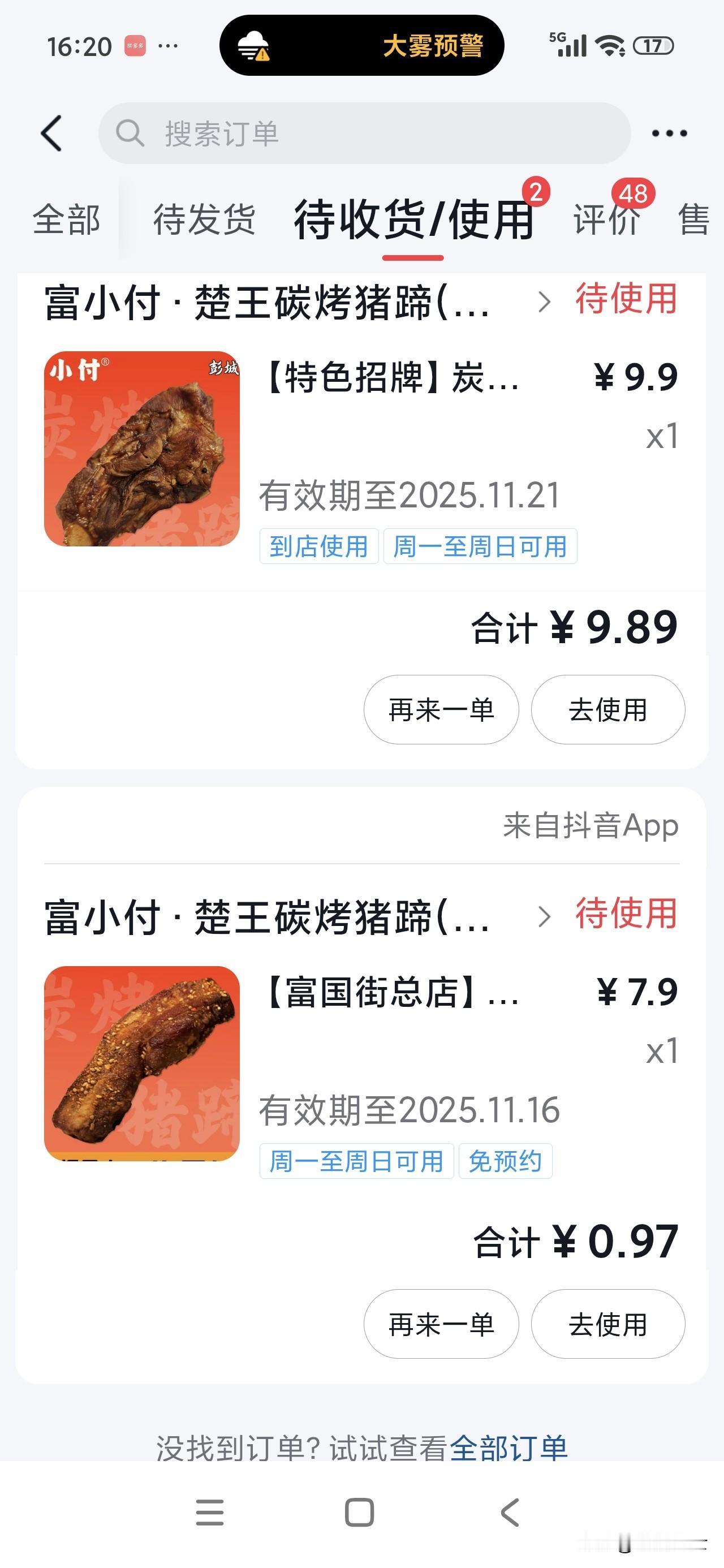The height and width of the screenshot is (1568, 724).
Task: Tap 去使用 on the ¥9.89 order
Action: 607,710
